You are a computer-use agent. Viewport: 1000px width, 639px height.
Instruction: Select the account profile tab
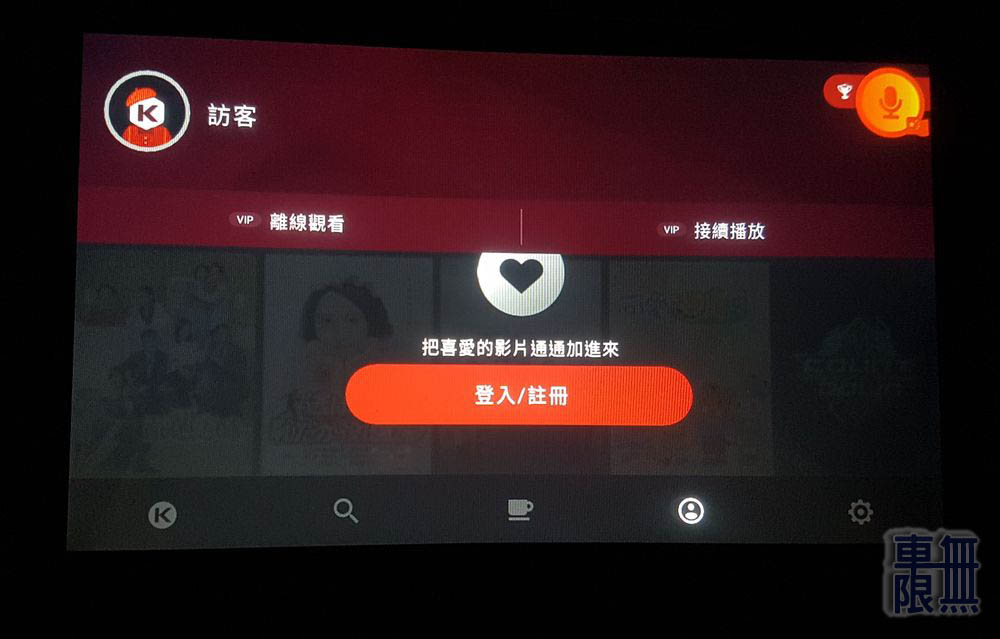690,511
